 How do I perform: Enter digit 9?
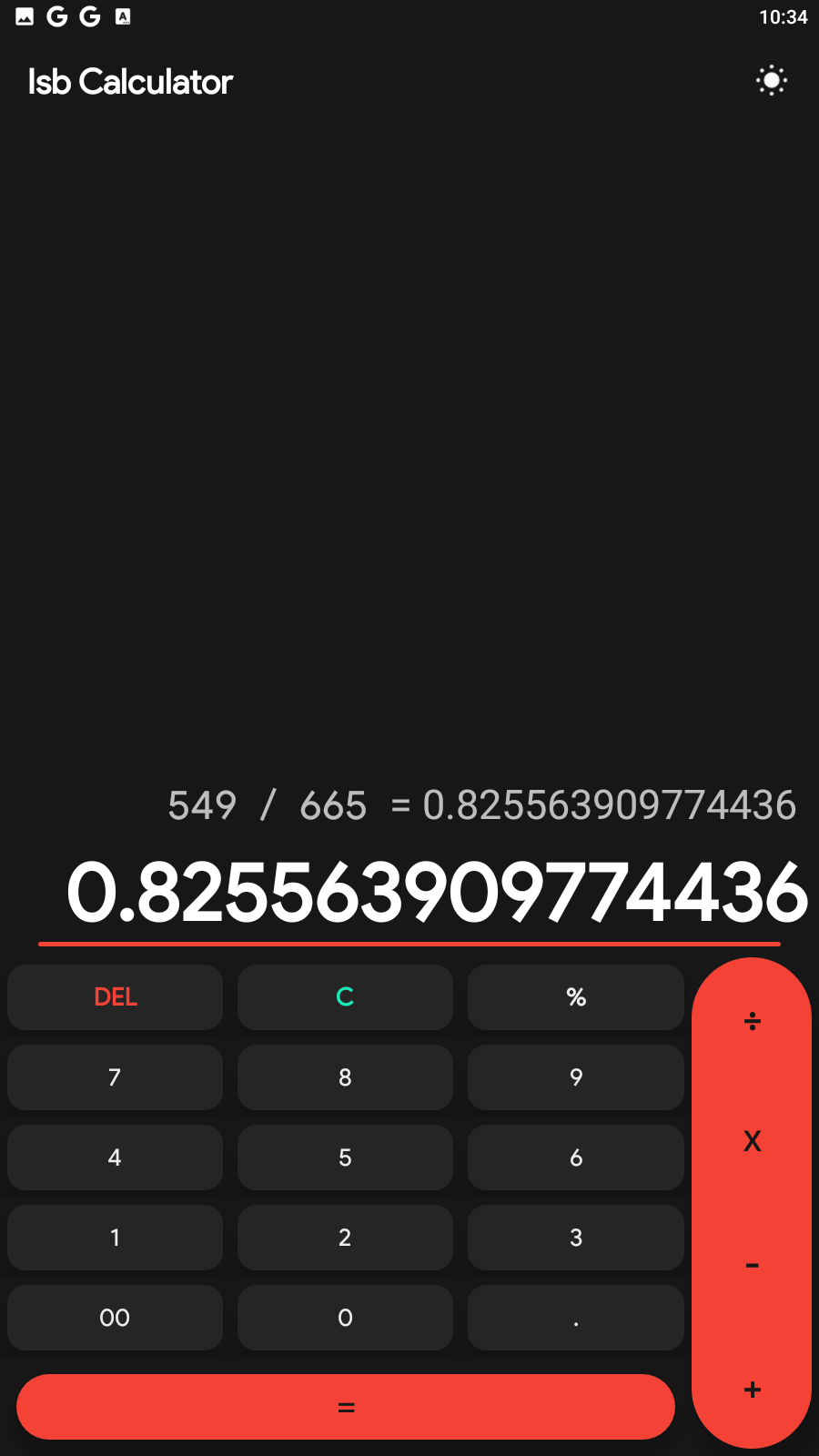576,1077
